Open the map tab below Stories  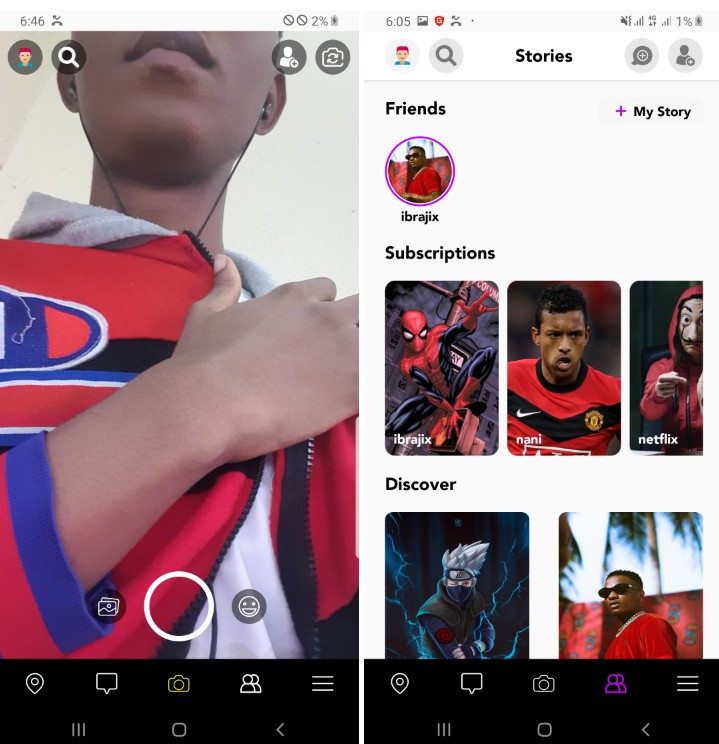point(399,684)
